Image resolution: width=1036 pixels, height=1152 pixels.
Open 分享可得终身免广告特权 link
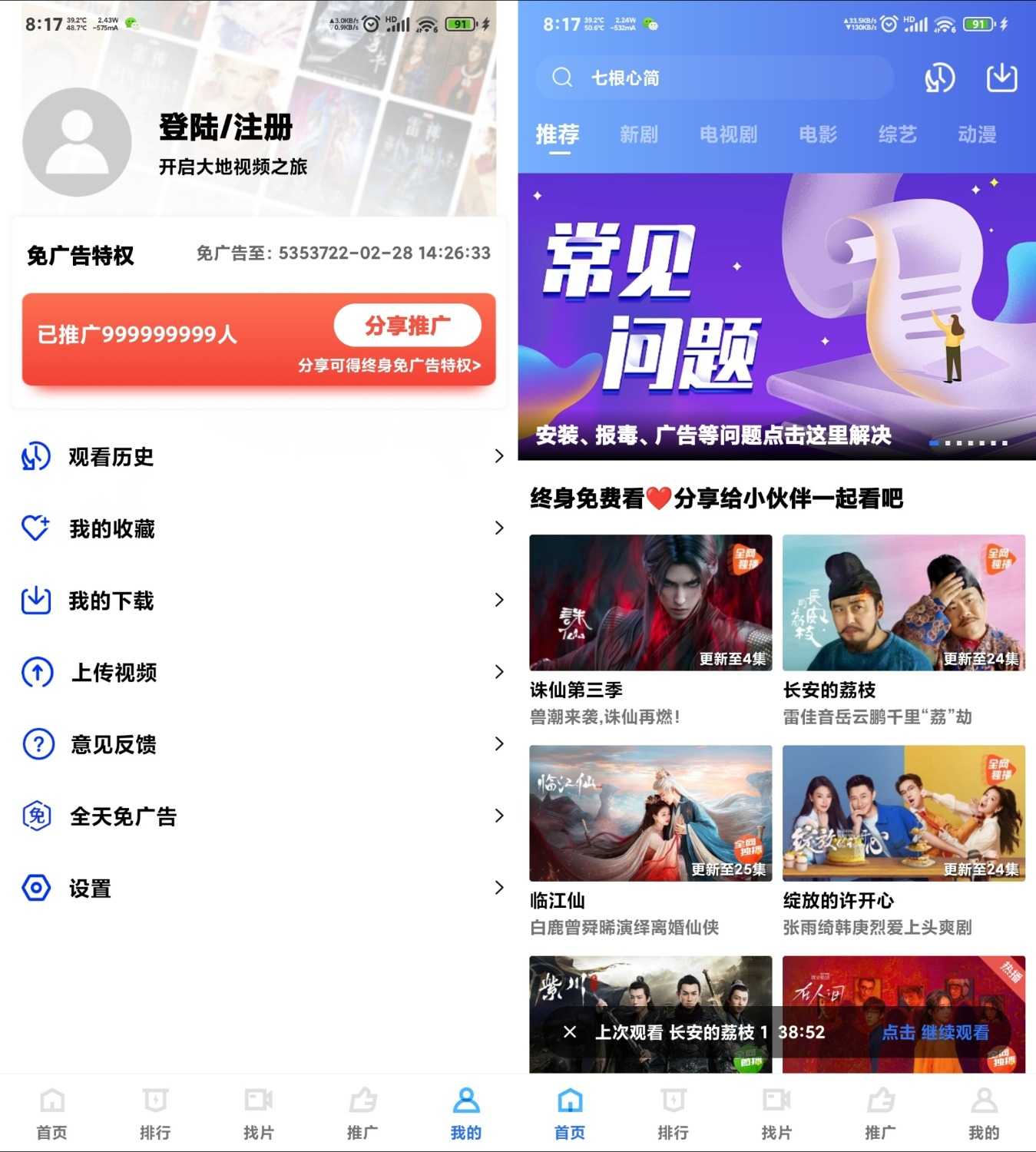coord(392,367)
